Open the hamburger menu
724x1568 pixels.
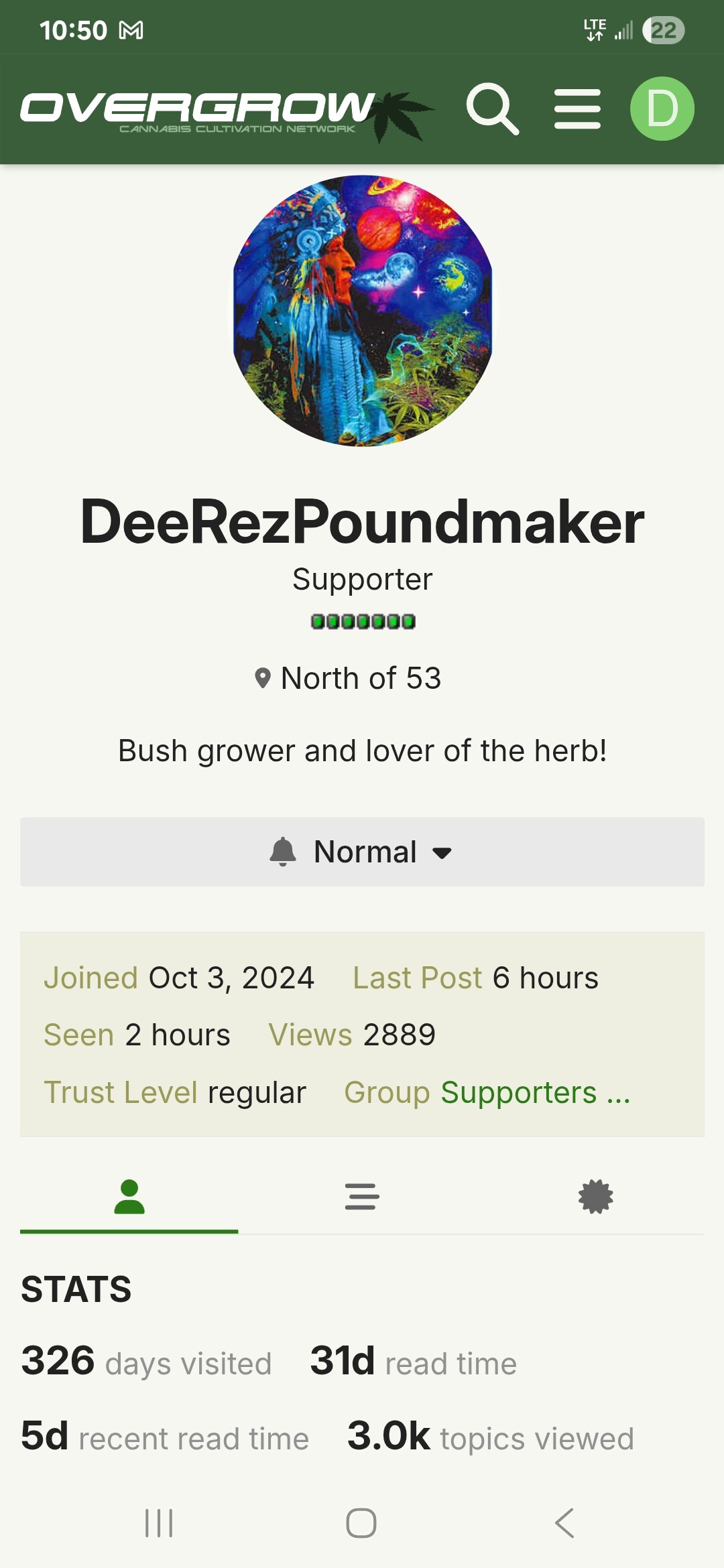(x=577, y=109)
